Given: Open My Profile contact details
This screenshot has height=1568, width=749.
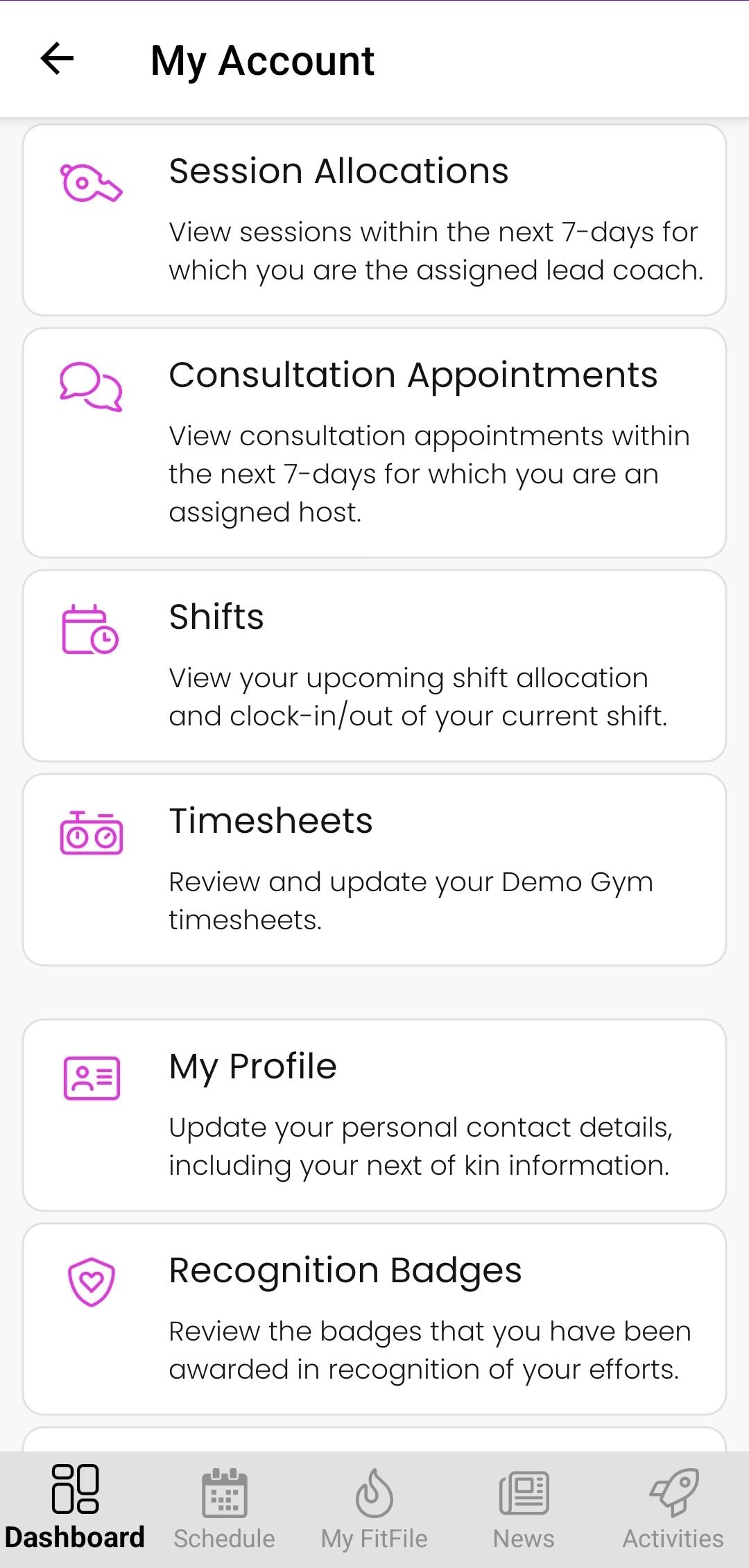Looking at the screenshot, I should tap(374, 1115).
